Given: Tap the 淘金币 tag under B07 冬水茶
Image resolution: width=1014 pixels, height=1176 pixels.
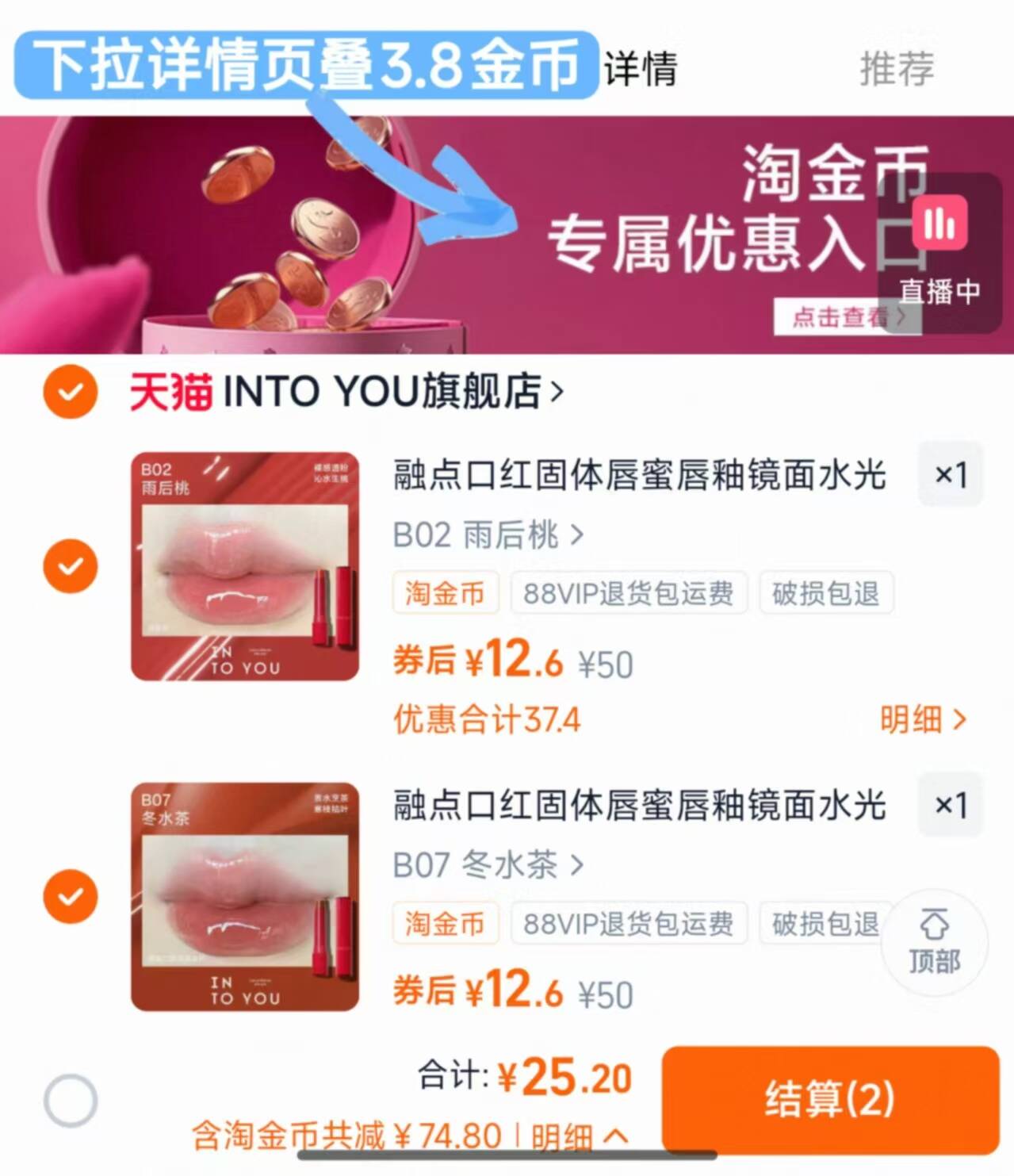Looking at the screenshot, I should [445, 923].
